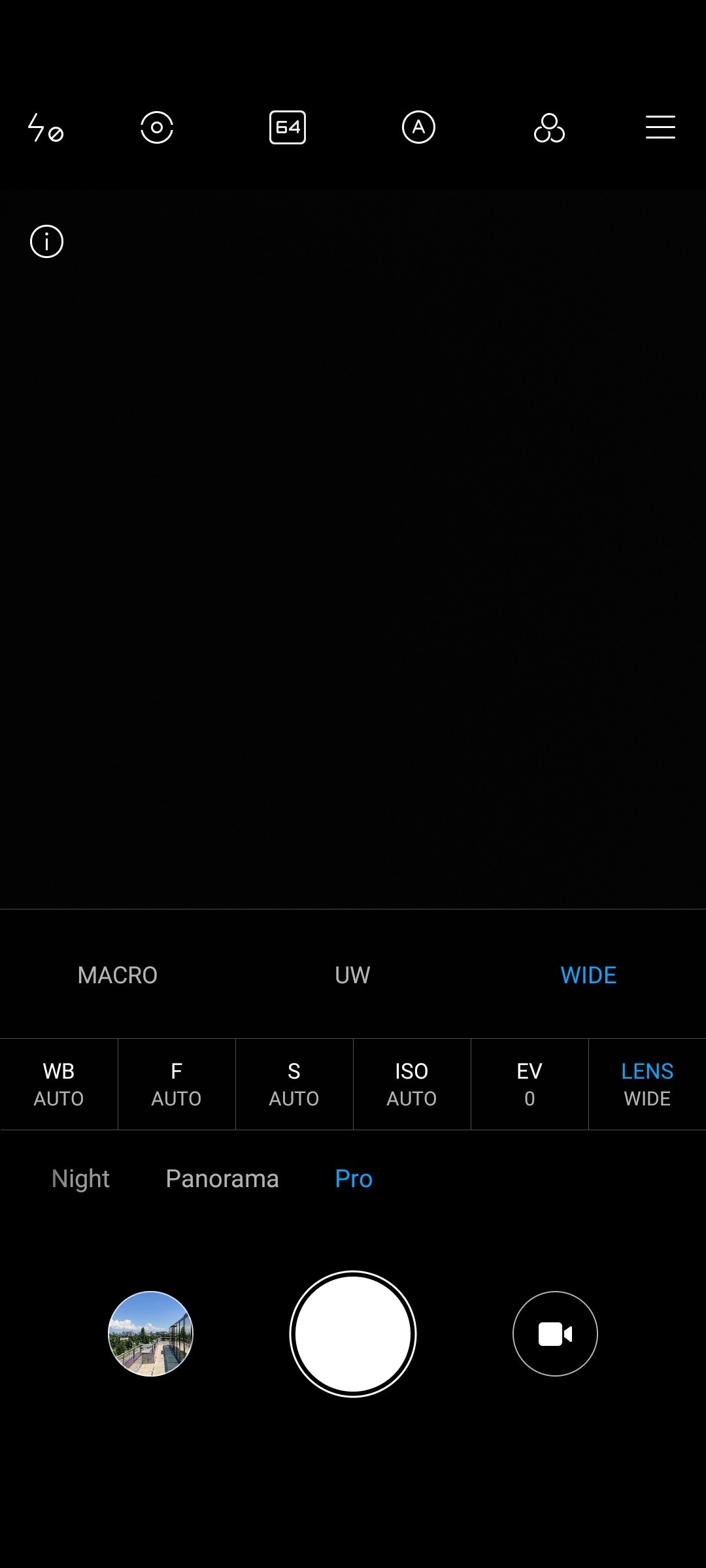Viewport: 706px width, 1568px height.
Task: Open the F focus setting
Action: click(176, 1085)
